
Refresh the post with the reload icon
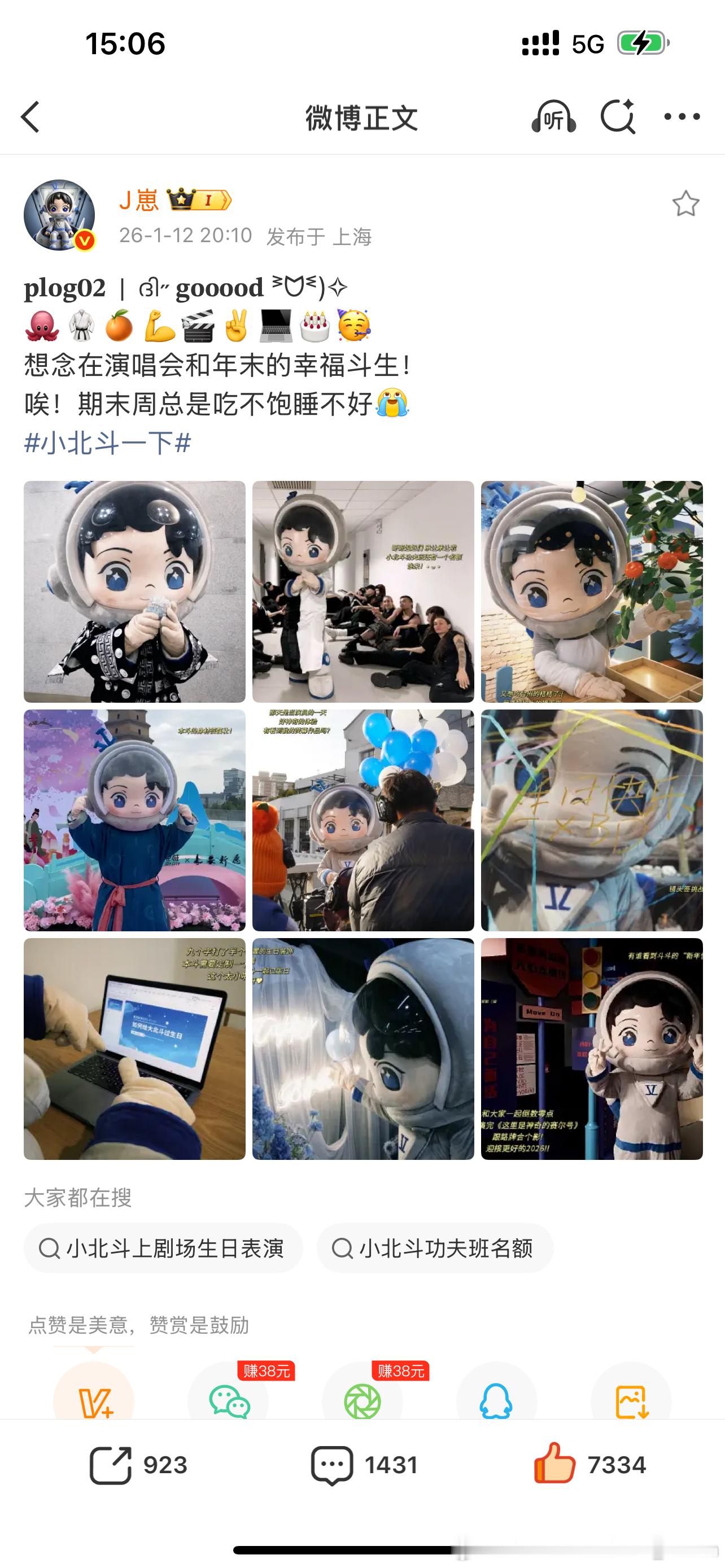[x=617, y=115]
